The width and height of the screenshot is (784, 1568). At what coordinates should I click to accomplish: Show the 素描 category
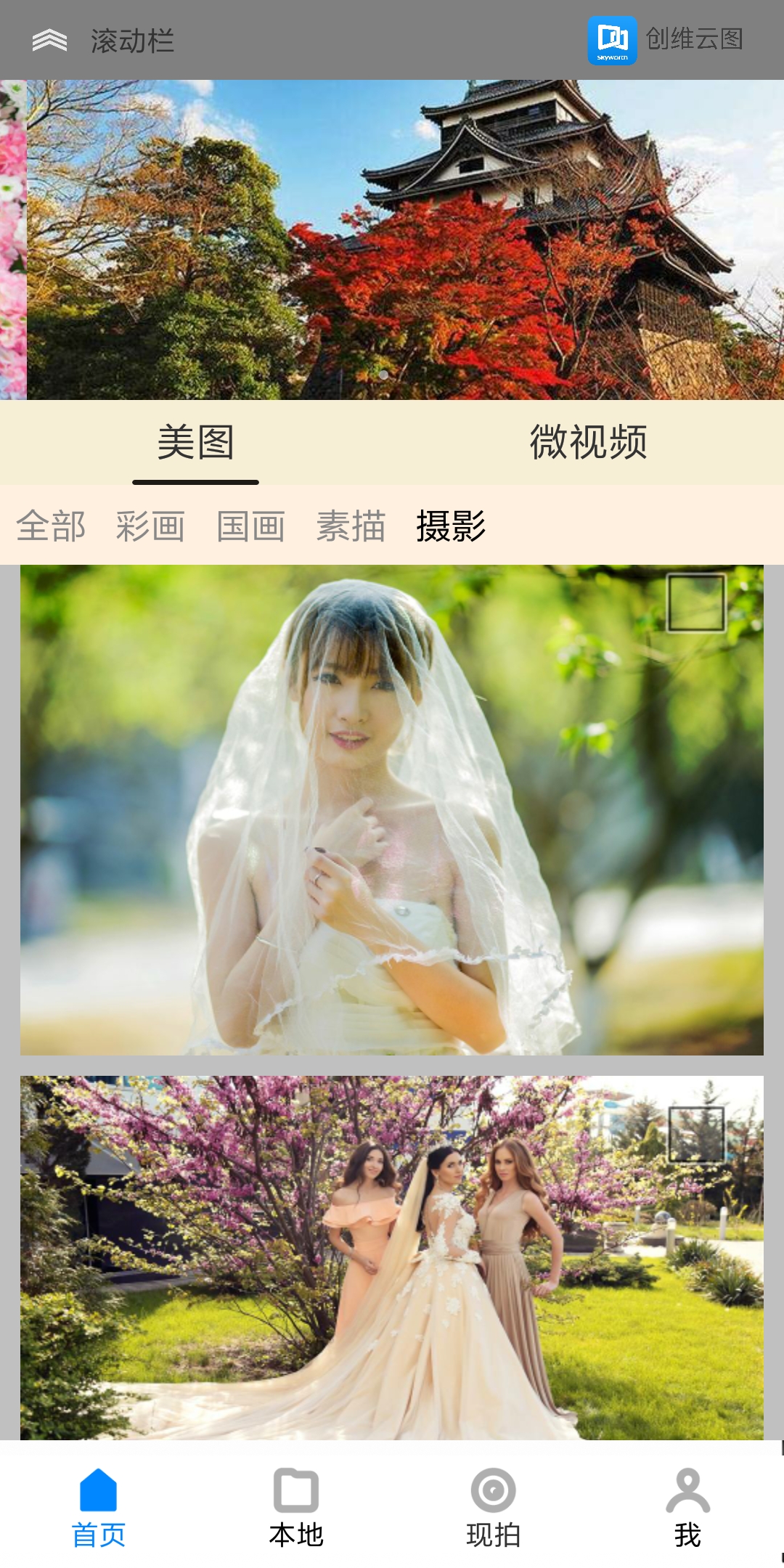tap(351, 526)
